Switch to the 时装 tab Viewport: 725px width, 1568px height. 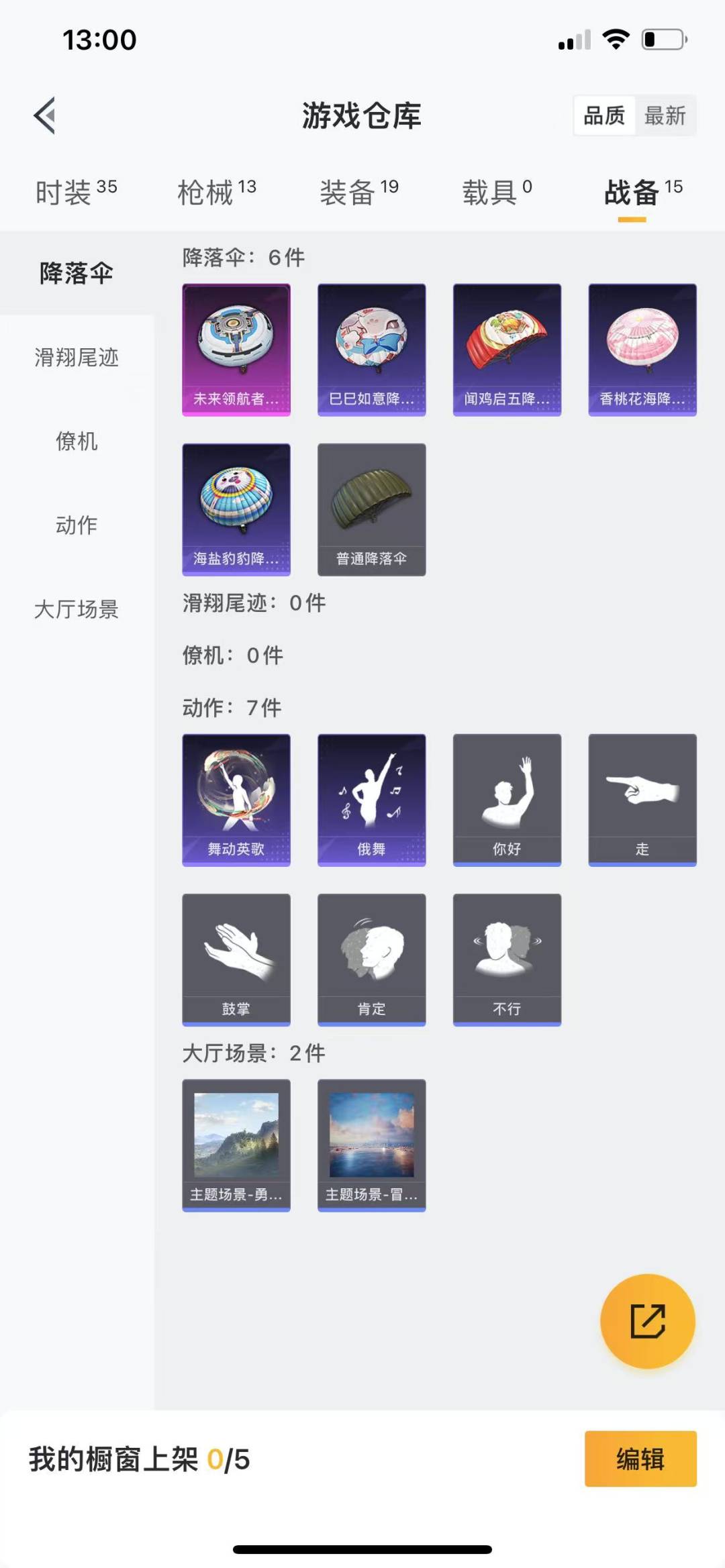click(x=75, y=193)
